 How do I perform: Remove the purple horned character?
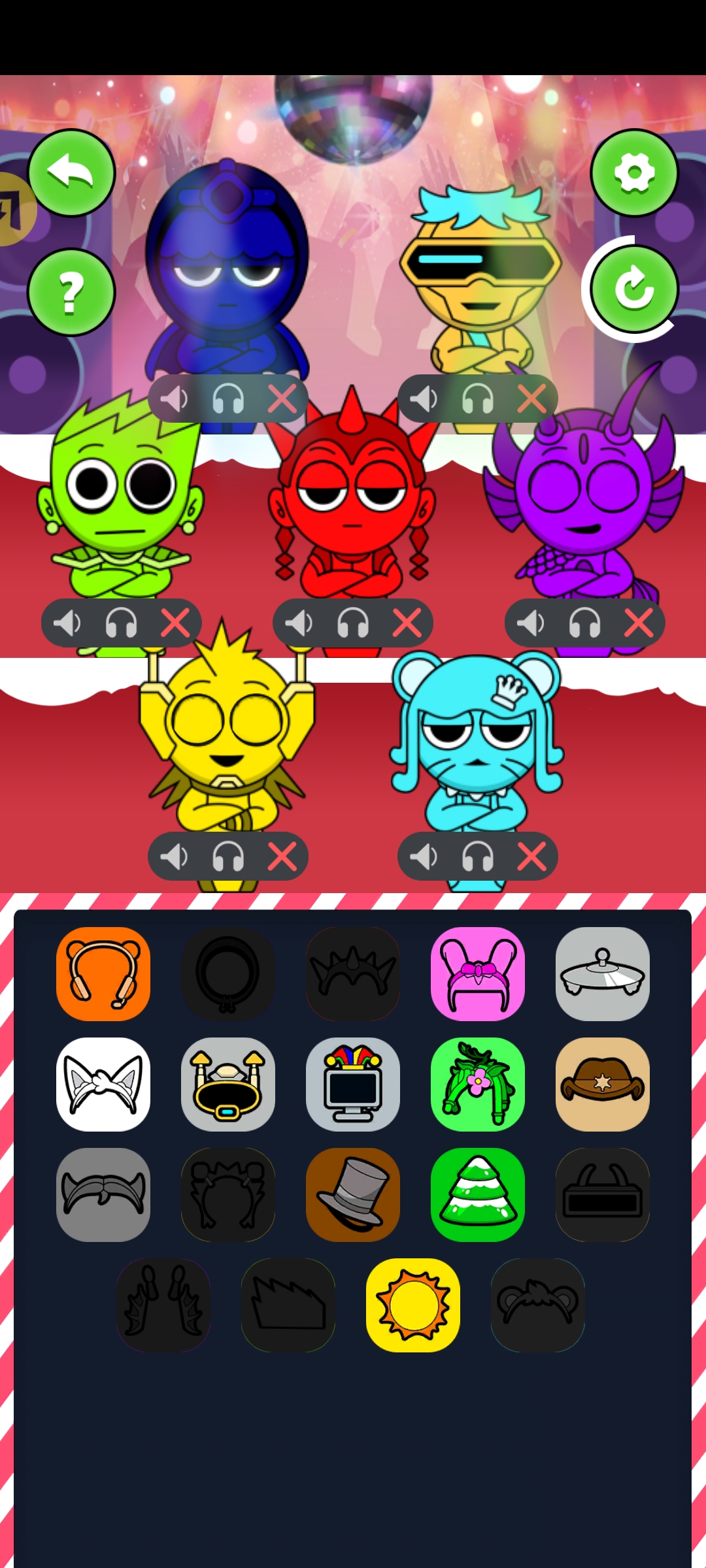639,623
